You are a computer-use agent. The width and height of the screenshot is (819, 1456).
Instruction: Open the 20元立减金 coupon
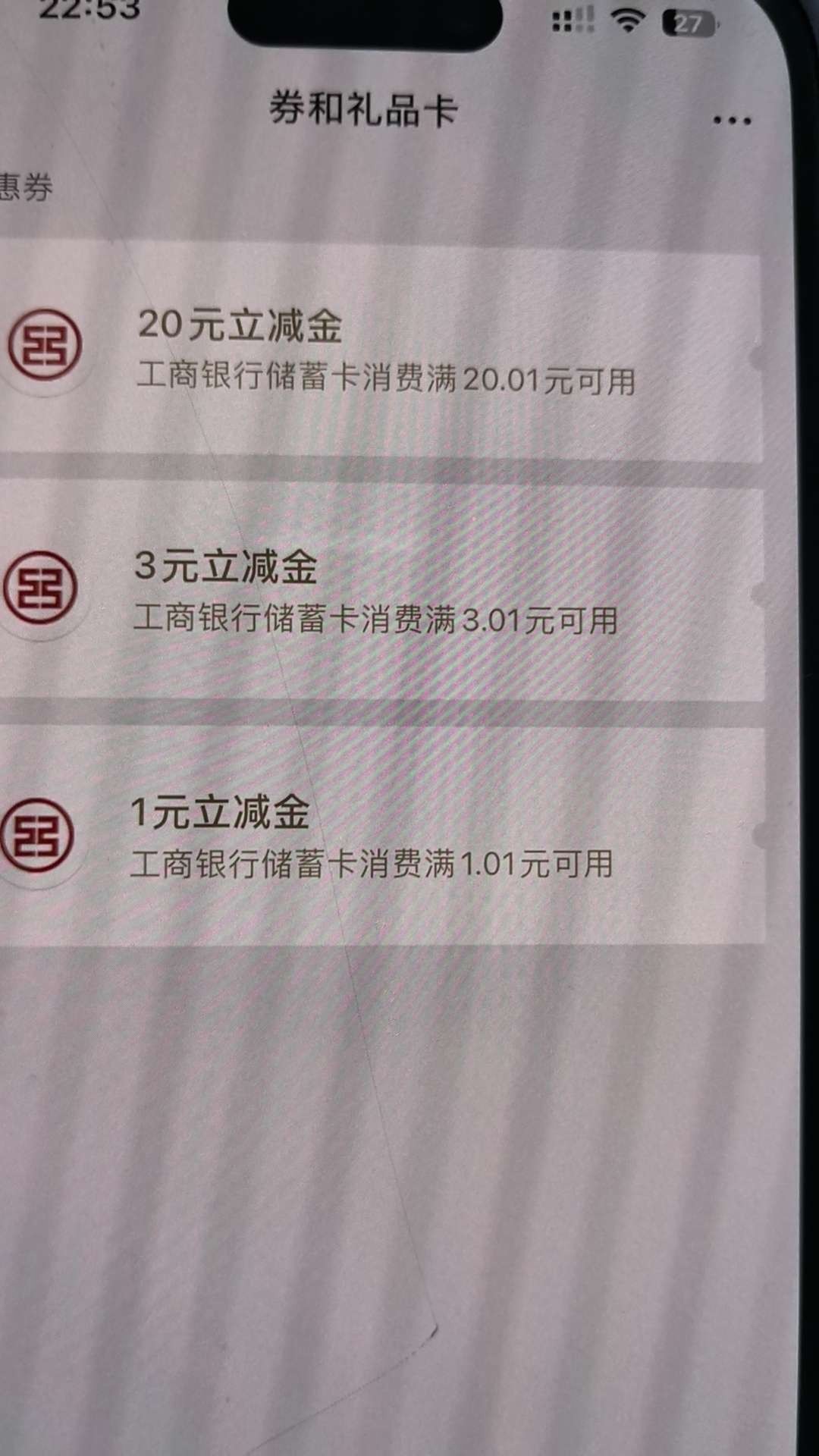pos(387,353)
